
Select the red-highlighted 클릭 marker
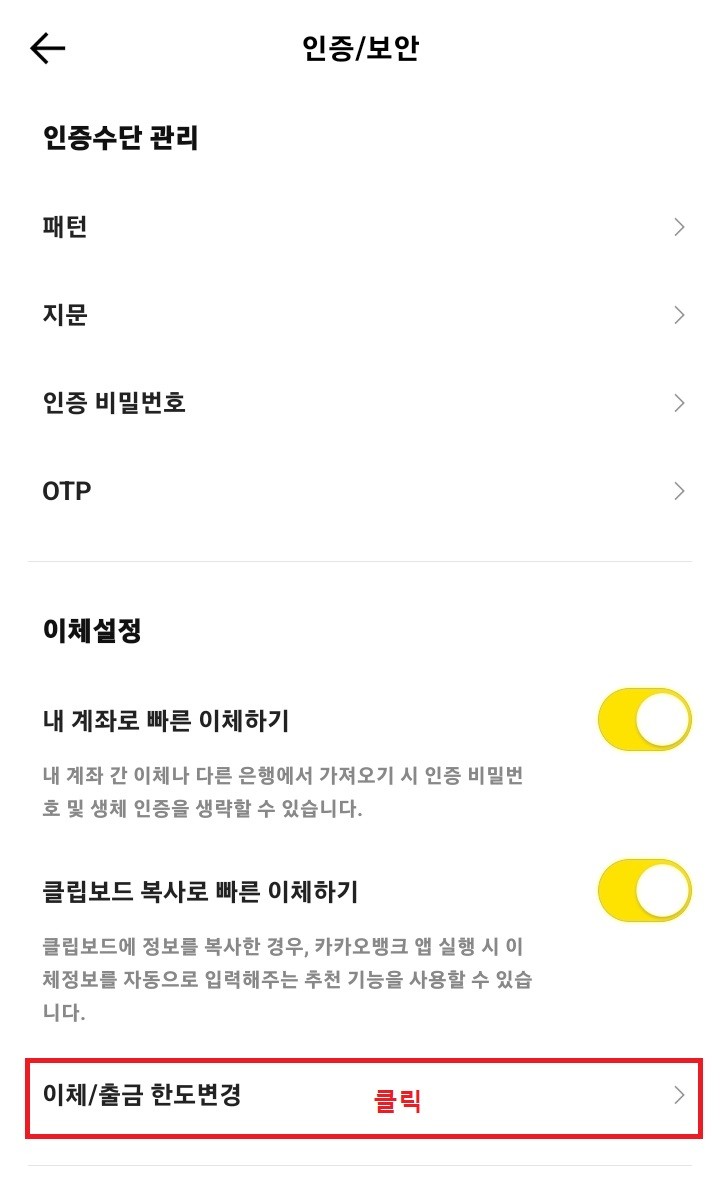396,1098
